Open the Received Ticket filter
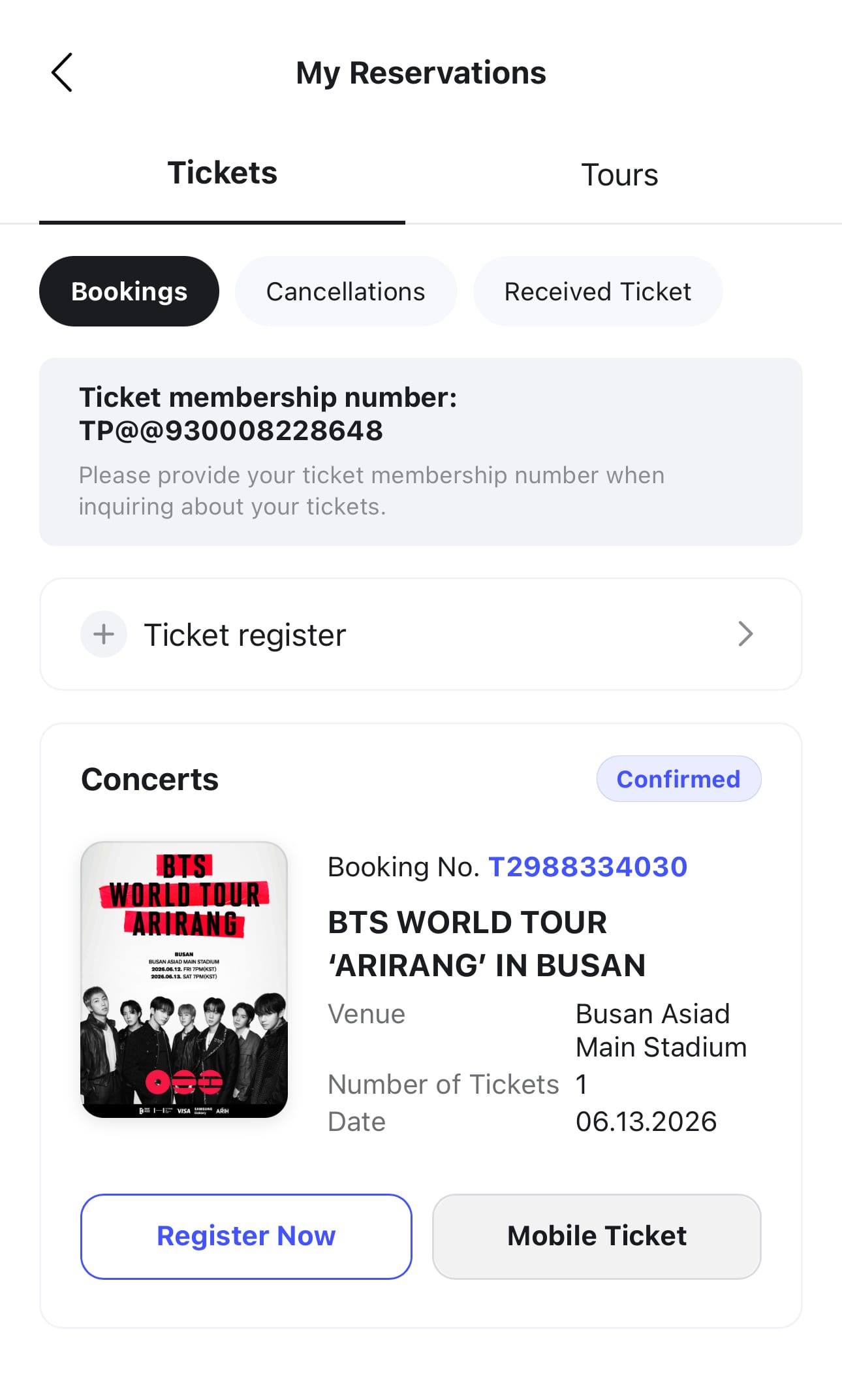This screenshot has width=842, height=1400. click(x=597, y=291)
